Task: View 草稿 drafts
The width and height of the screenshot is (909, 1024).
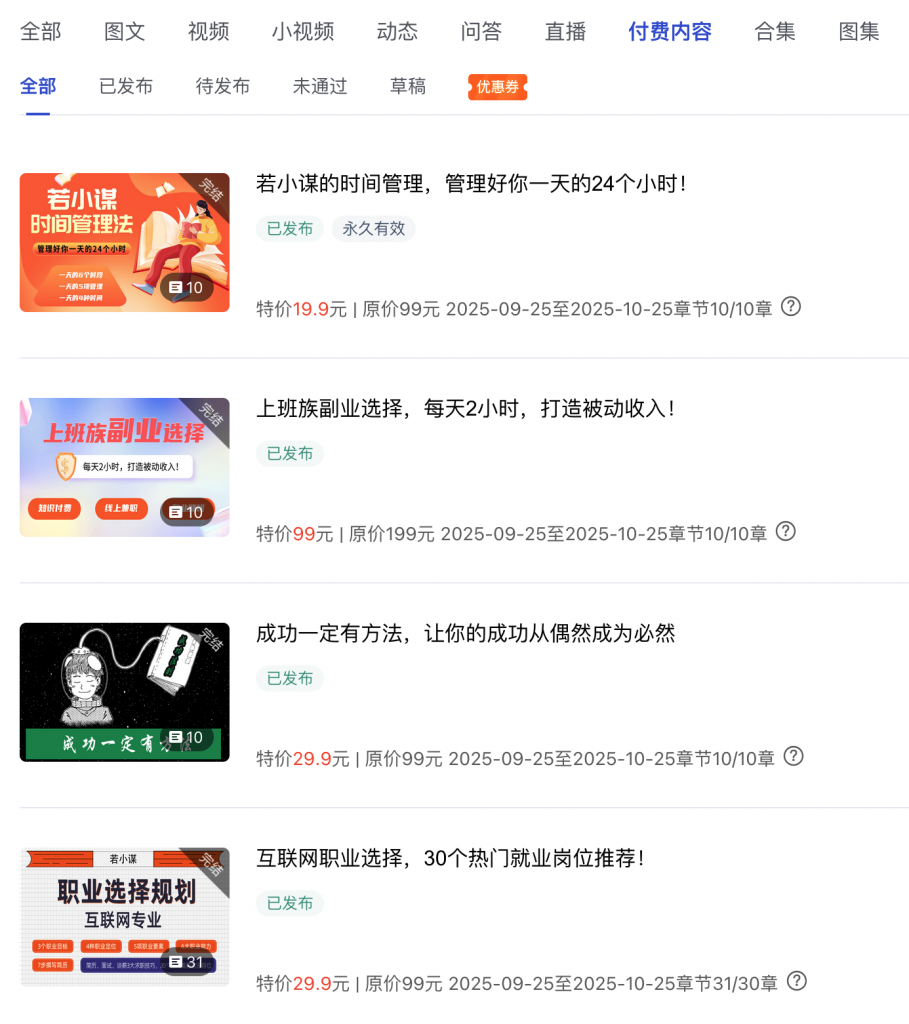Action: [x=408, y=86]
